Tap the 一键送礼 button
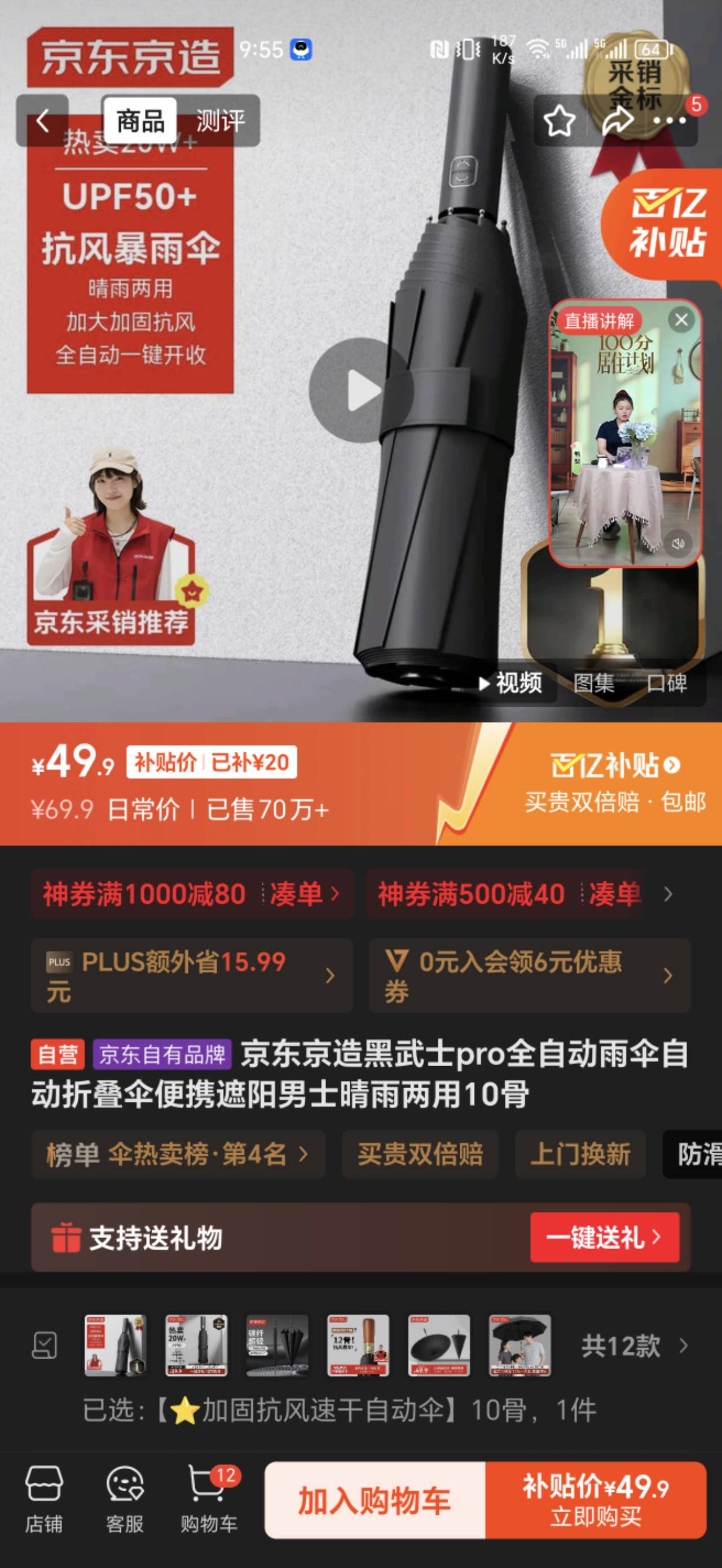This screenshot has width=722, height=1568. coord(604,1237)
